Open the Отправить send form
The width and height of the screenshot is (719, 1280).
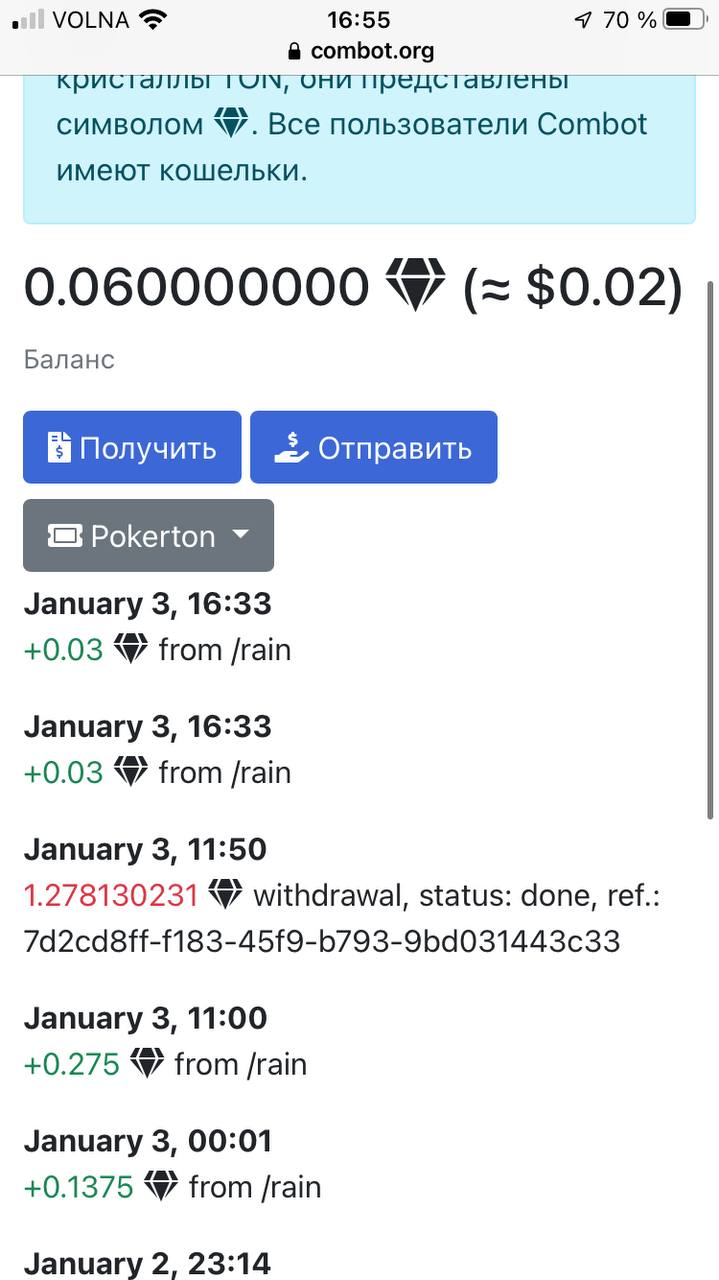373,447
